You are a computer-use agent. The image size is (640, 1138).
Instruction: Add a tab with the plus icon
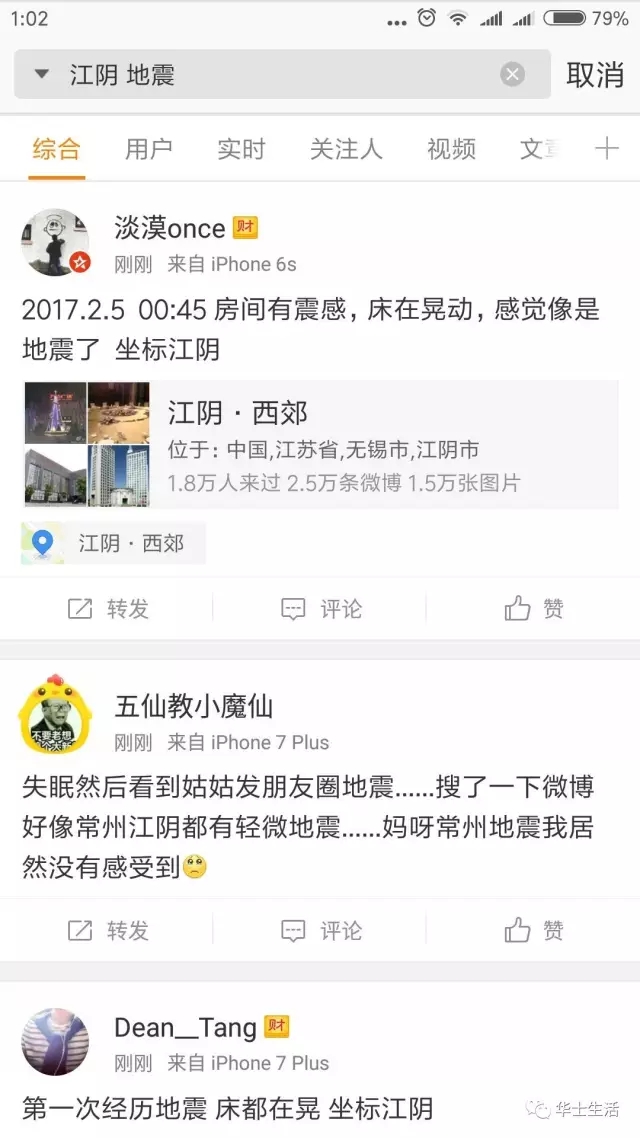pos(607,149)
